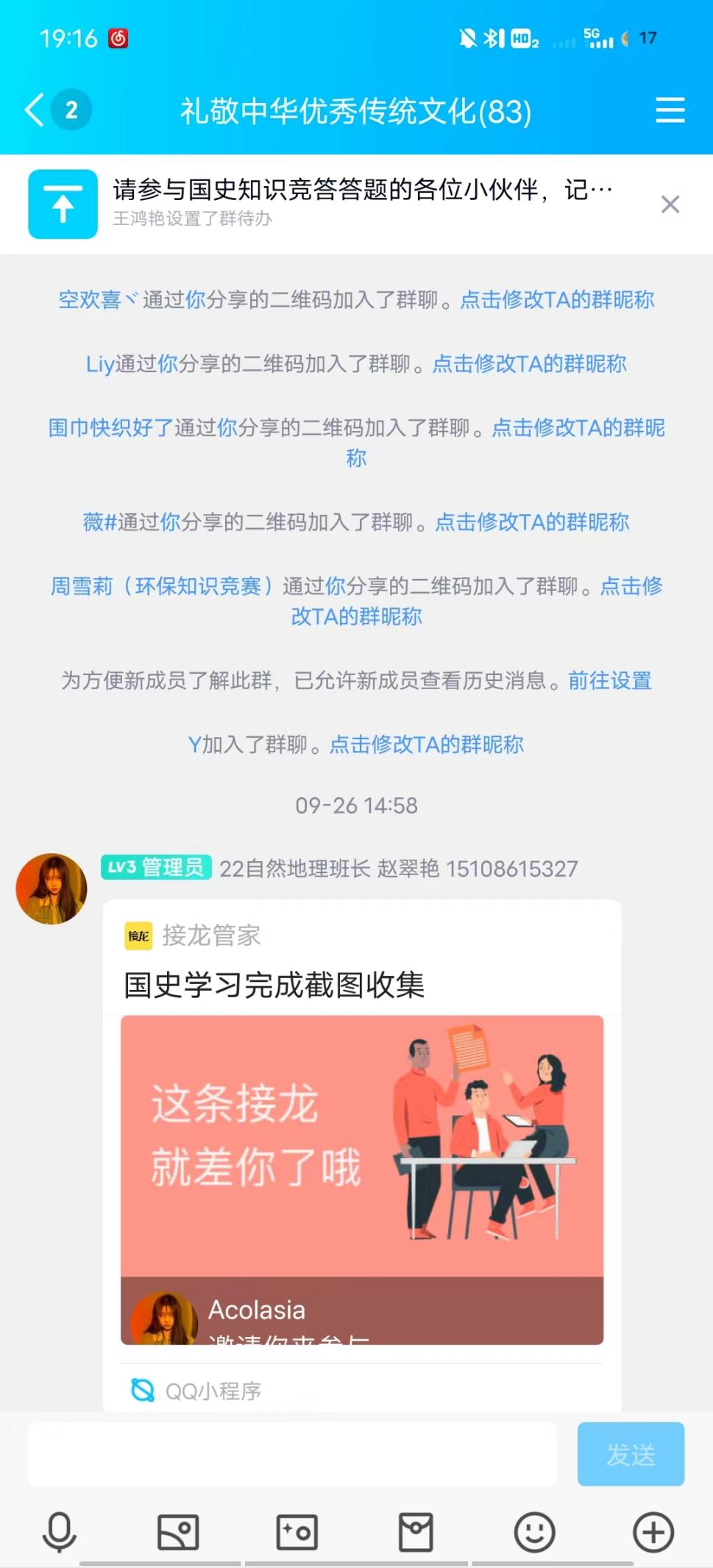Pick a photo from the gallery
The image size is (713, 1568).
coord(178,1532)
